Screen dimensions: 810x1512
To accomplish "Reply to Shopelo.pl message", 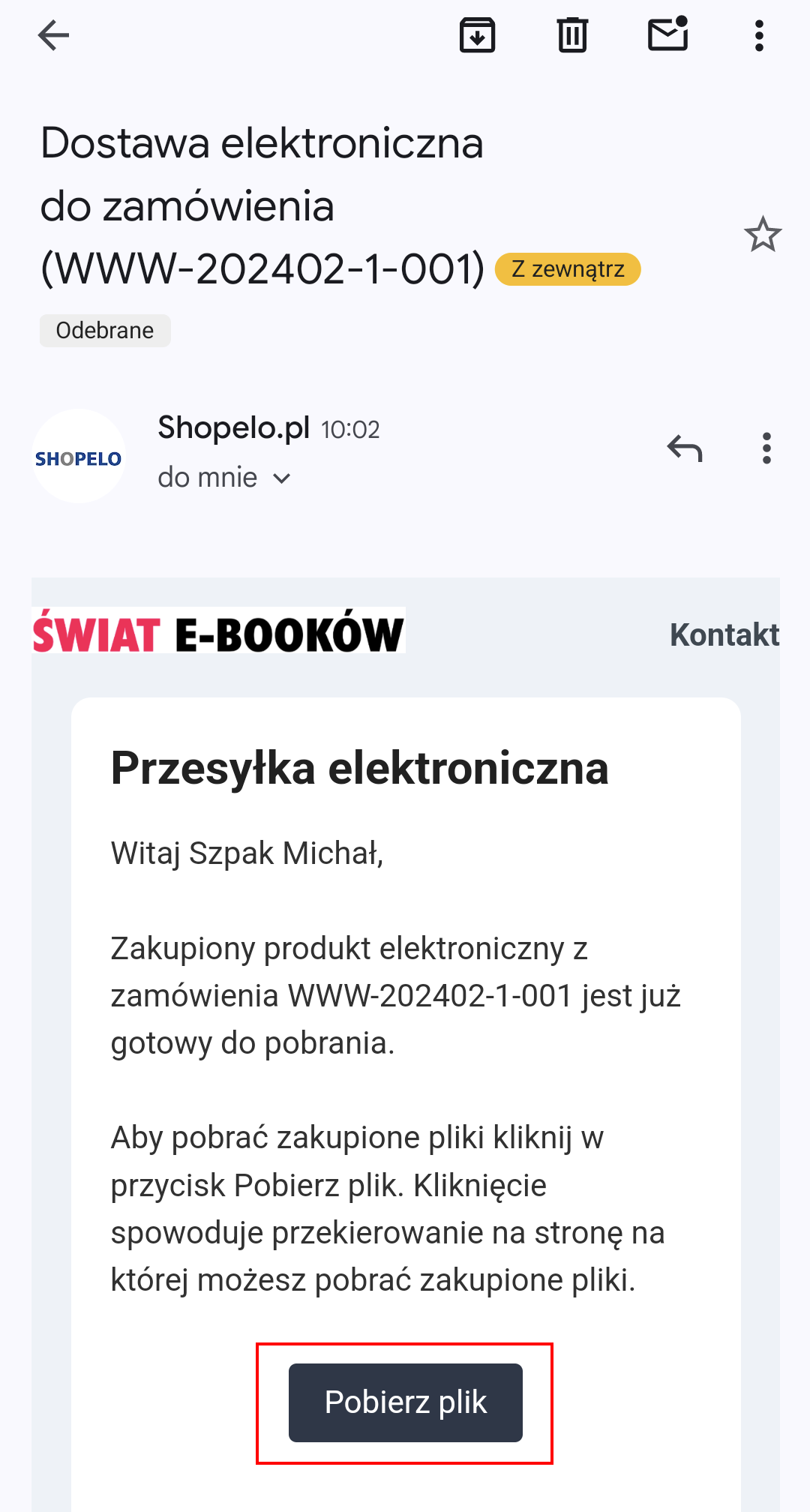I will (x=684, y=448).
